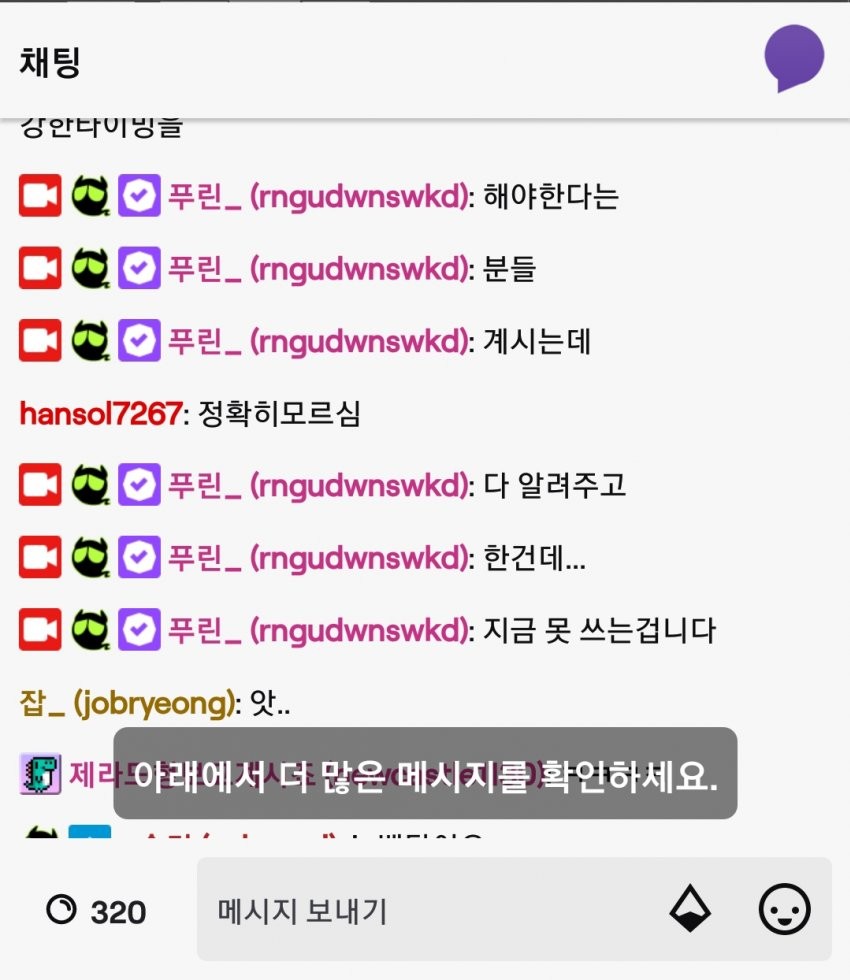850x980 pixels.
Task: Open the emoticon picker
Action: 784,910
